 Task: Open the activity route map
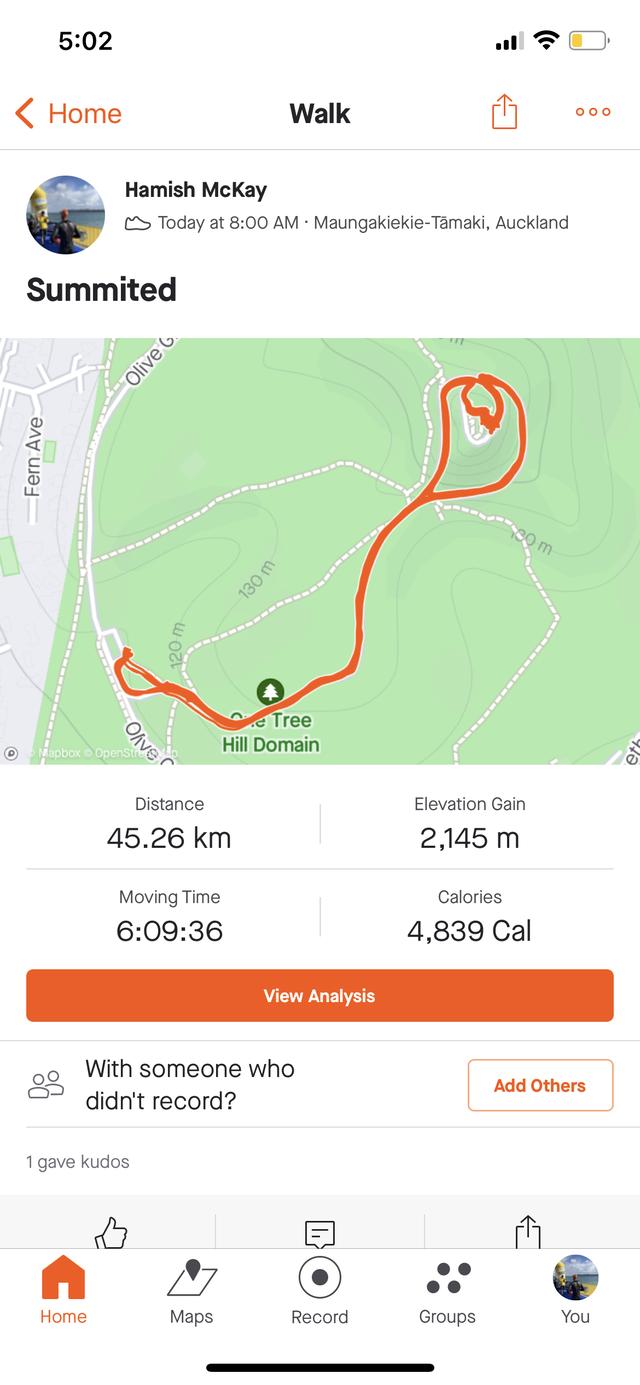[320, 550]
